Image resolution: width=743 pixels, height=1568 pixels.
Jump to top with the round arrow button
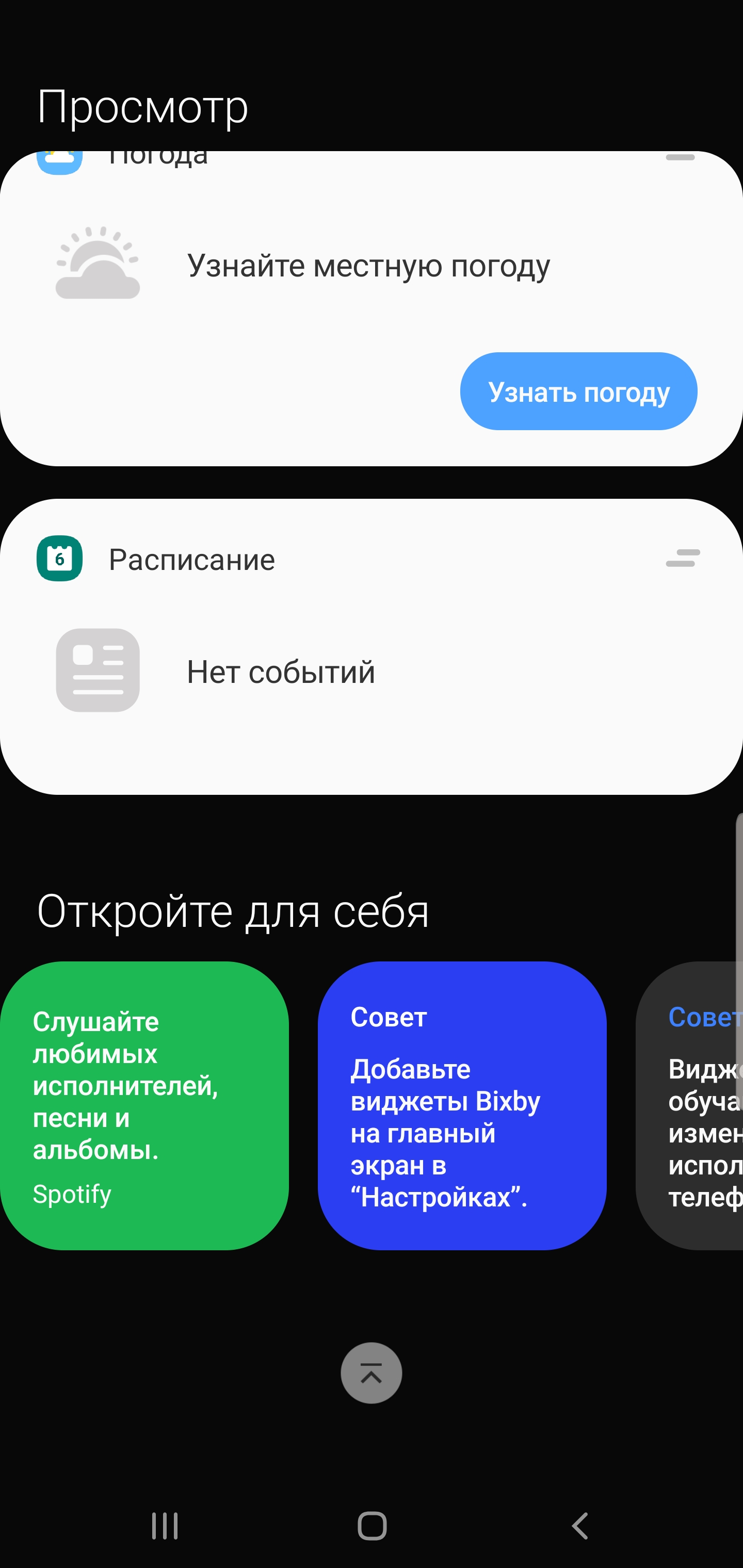pos(371,1373)
